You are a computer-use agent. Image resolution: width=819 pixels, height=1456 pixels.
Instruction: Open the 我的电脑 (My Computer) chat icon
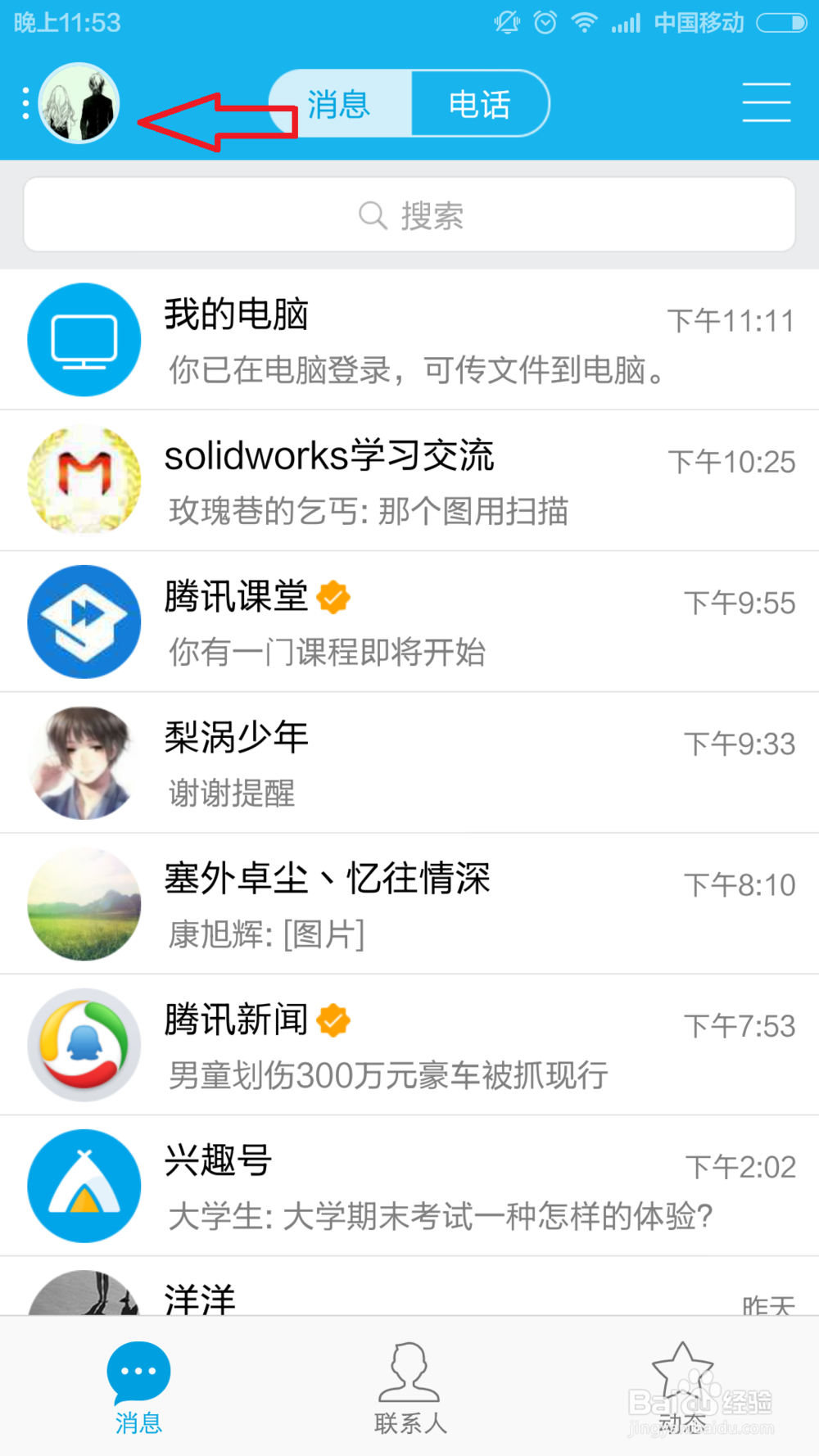(84, 339)
